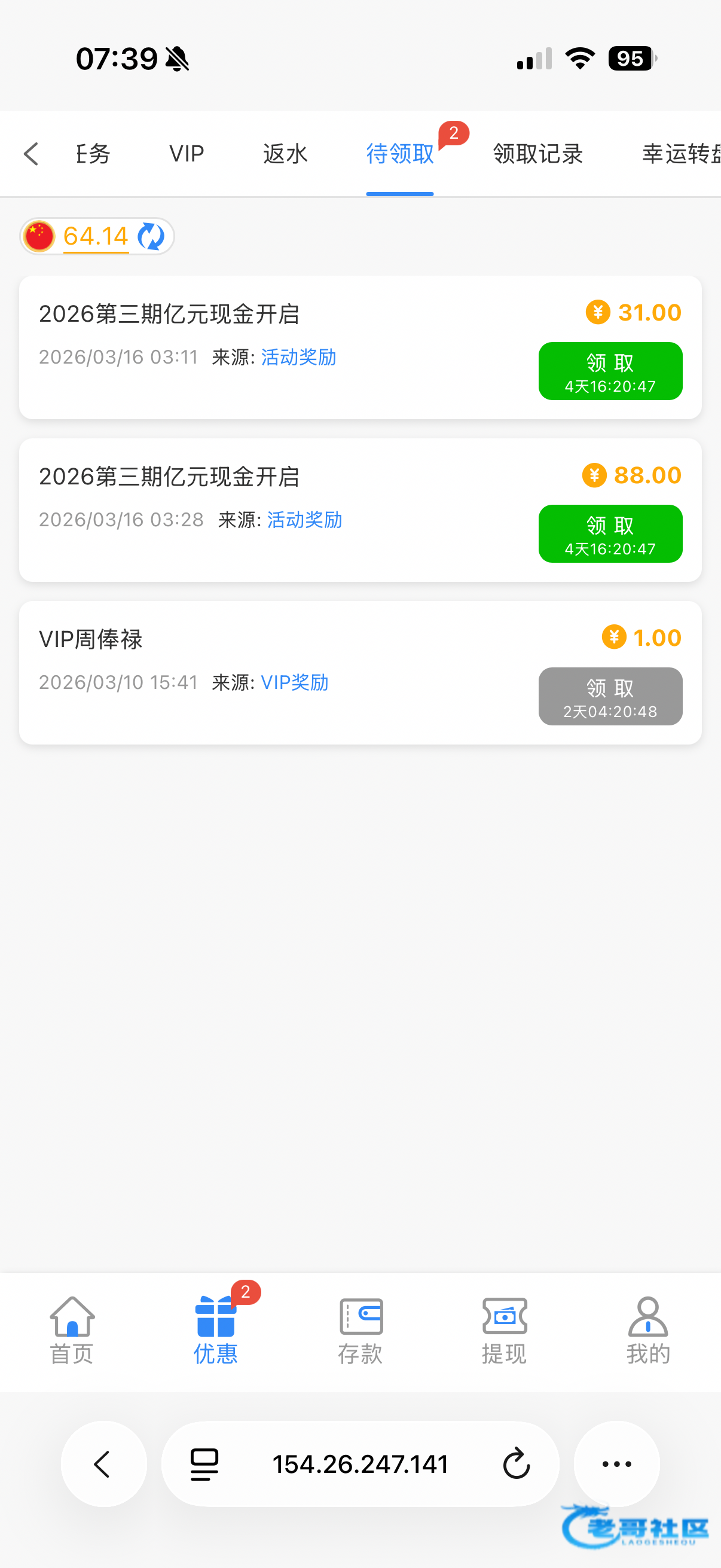
Task: Claim the 88.00 reward with 领取
Action: tap(610, 534)
